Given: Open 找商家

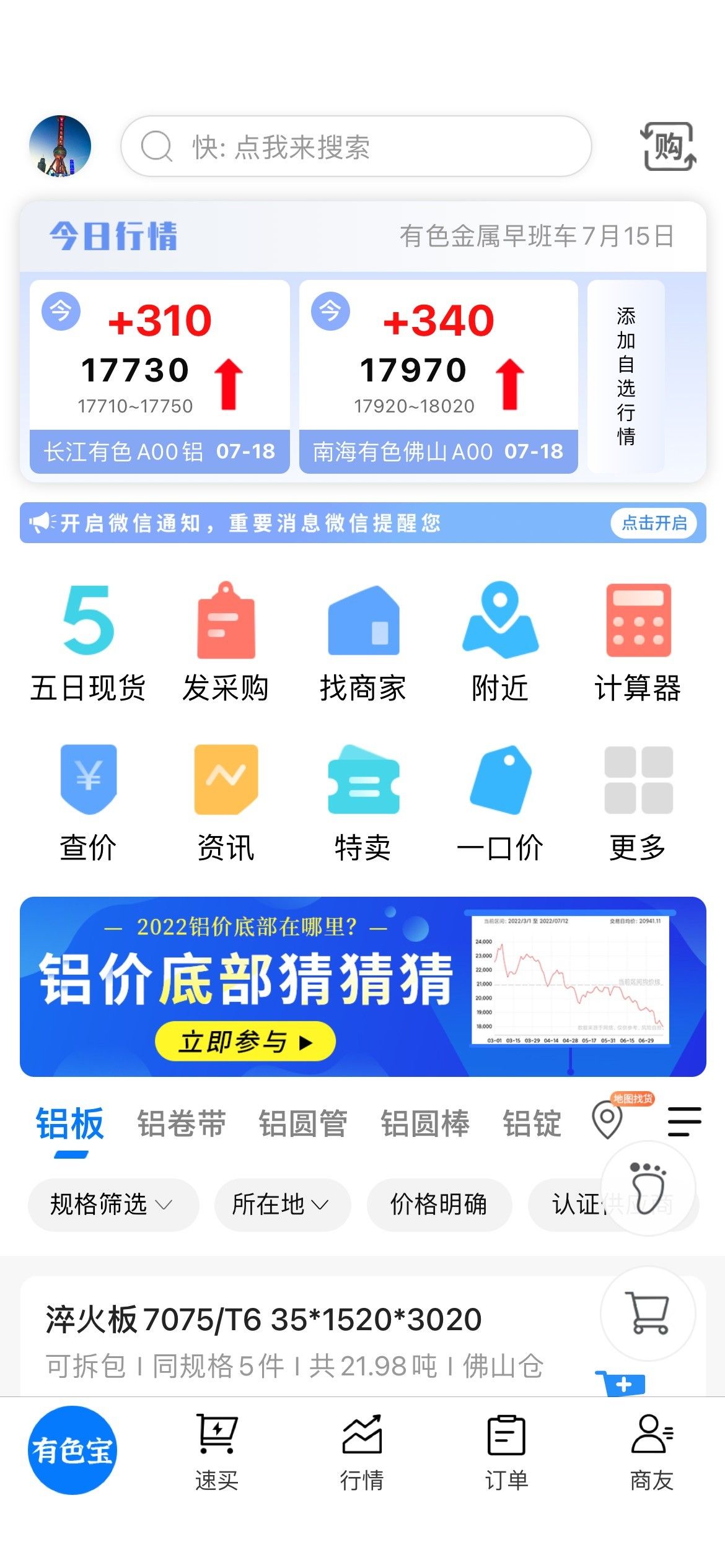Looking at the screenshot, I should (363, 642).
